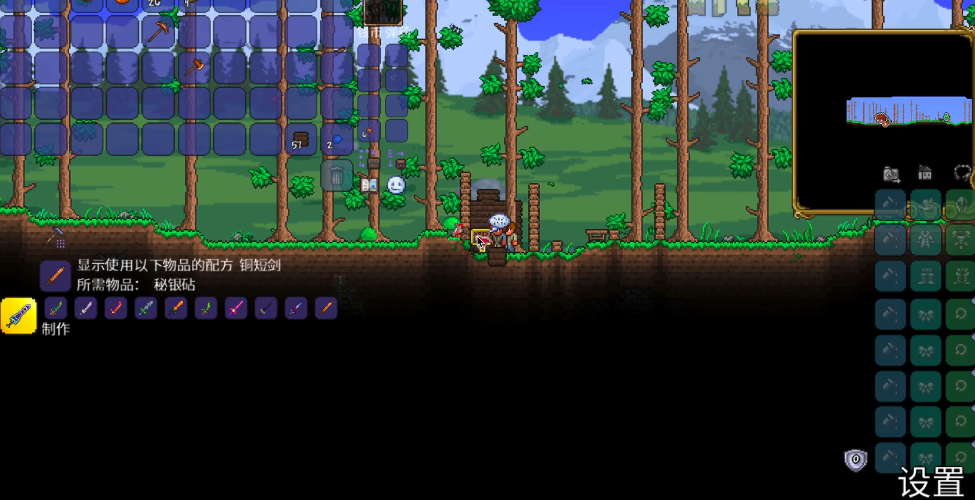Tap the wood stack of 57
Image resolution: width=975 pixels, height=500 pixels.
tap(302, 139)
